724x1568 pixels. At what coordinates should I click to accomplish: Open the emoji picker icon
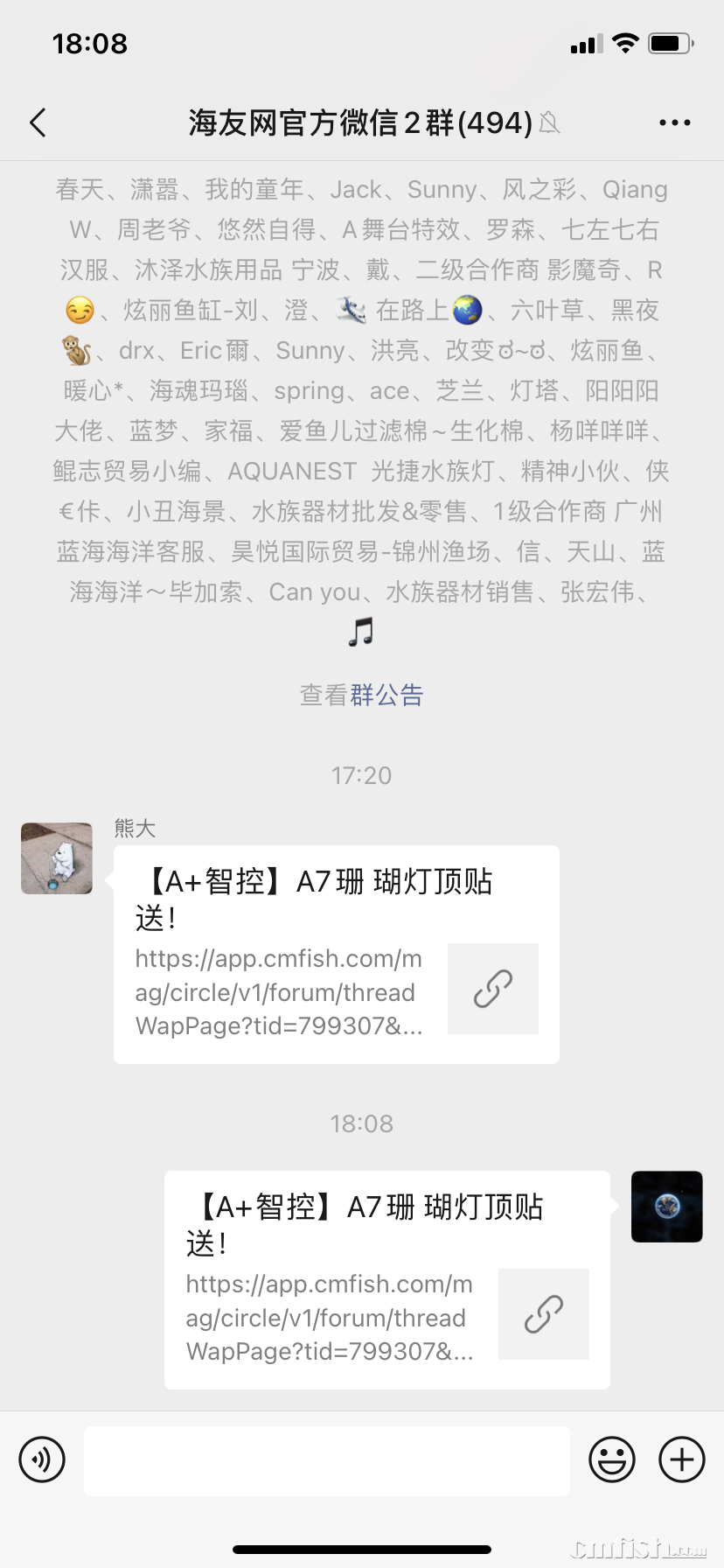point(612,1459)
